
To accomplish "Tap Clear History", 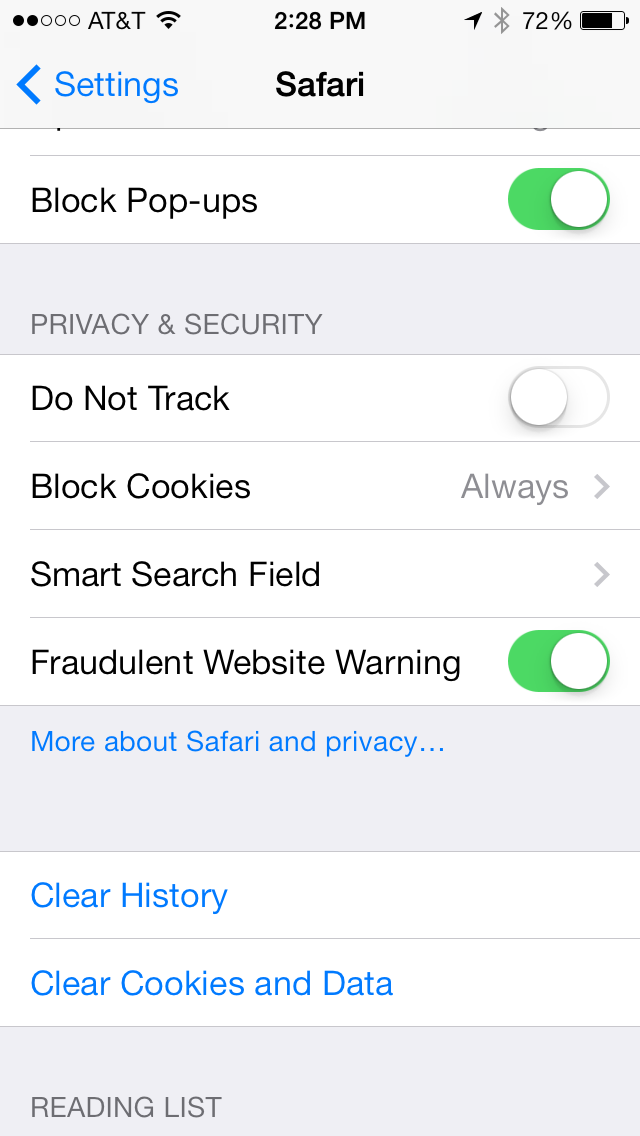I will point(130,896).
